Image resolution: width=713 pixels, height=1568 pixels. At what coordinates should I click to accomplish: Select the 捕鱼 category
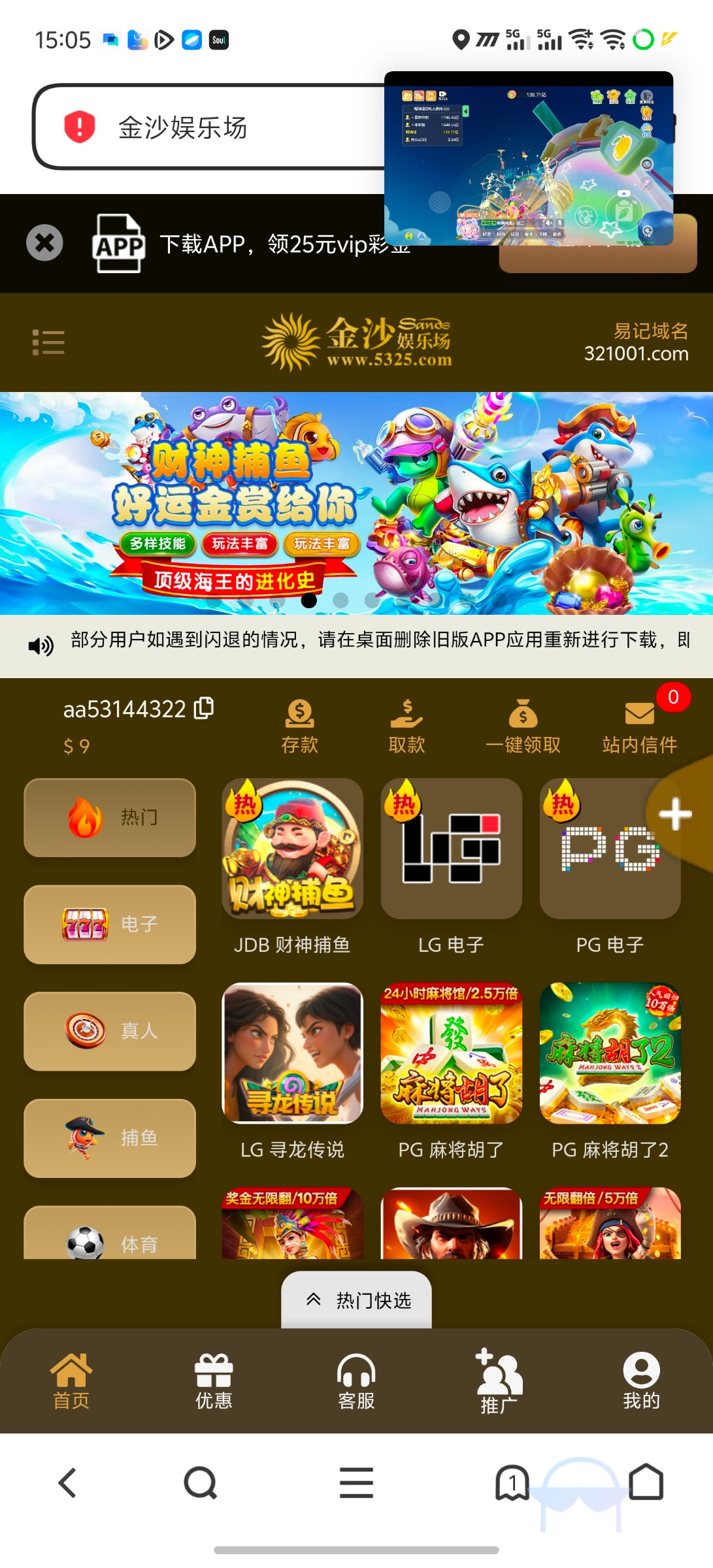(110, 1138)
